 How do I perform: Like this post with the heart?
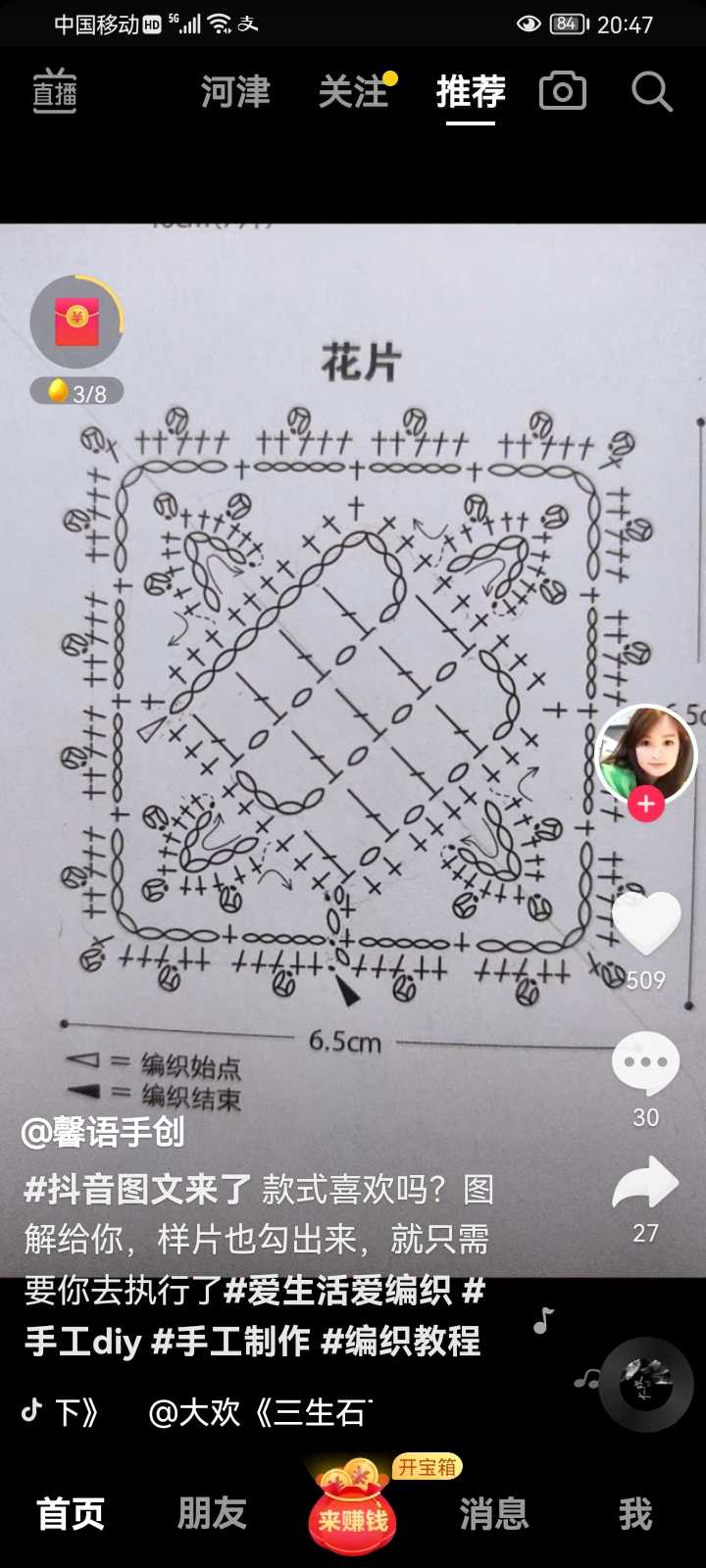(645, 923)
